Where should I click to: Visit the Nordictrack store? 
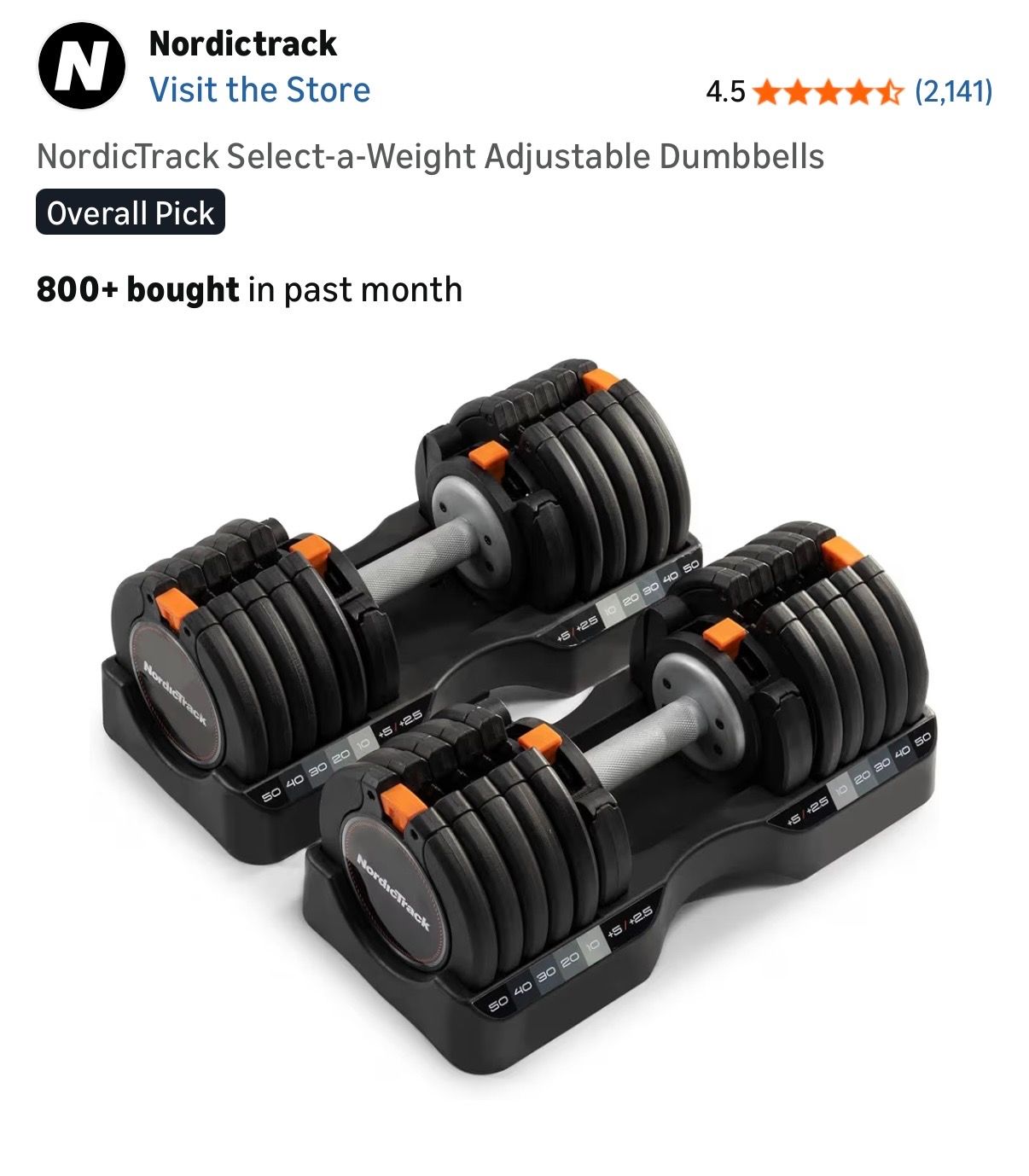pyautogui.click(x=259, y=90)
